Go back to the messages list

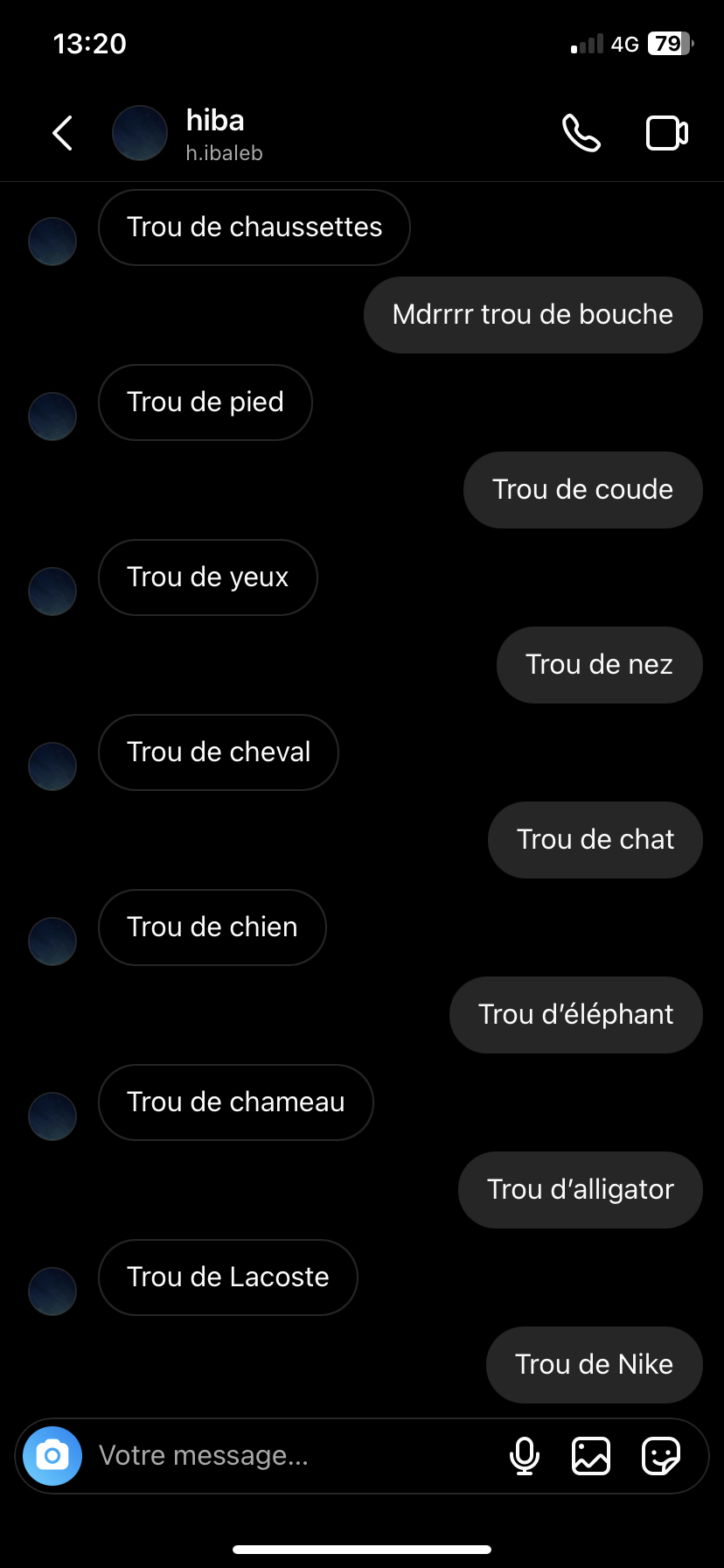point(62,133)
